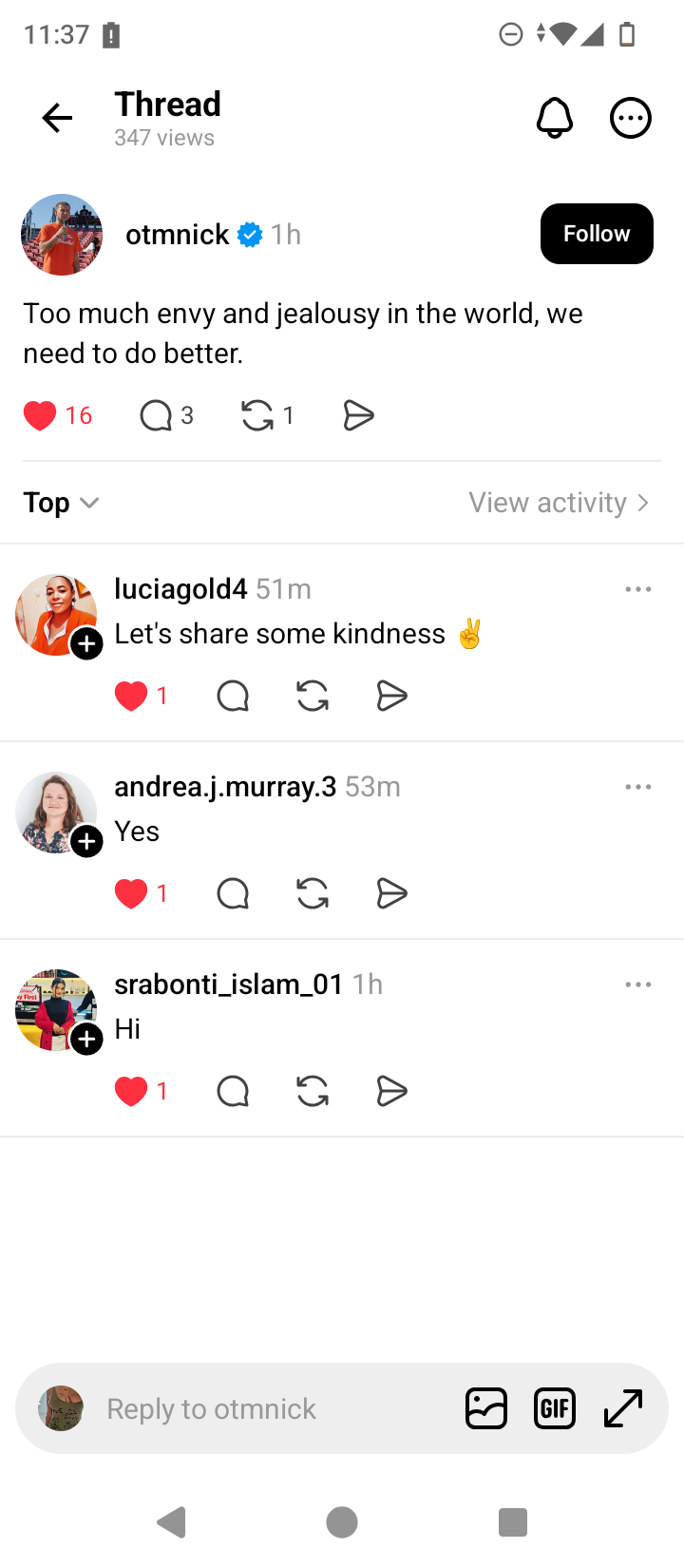Like otmnick's post
This screenshot has height=1568, width=684.
coord(40,415)
